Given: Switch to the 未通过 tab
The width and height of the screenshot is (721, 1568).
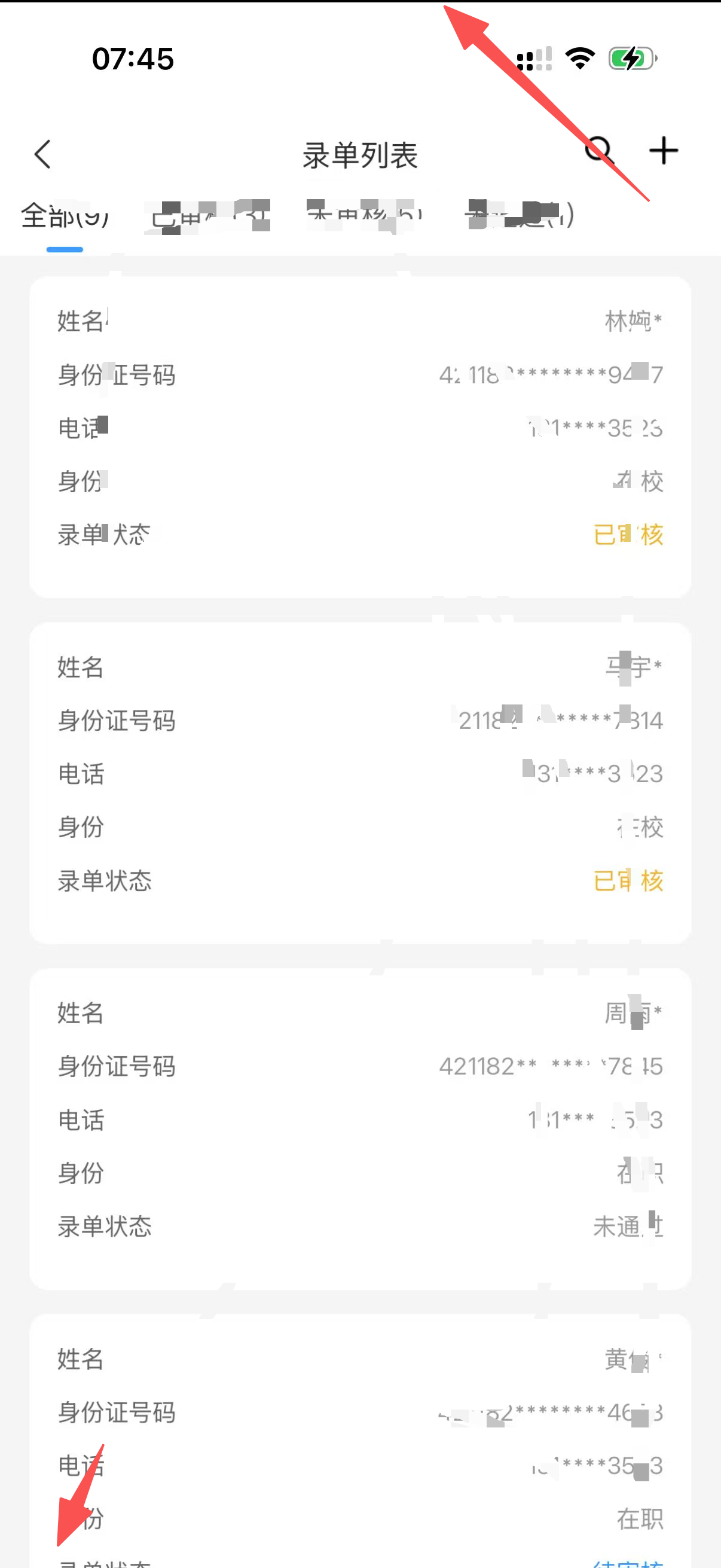Looking at the screenshot, I should [x=519, y=215].
